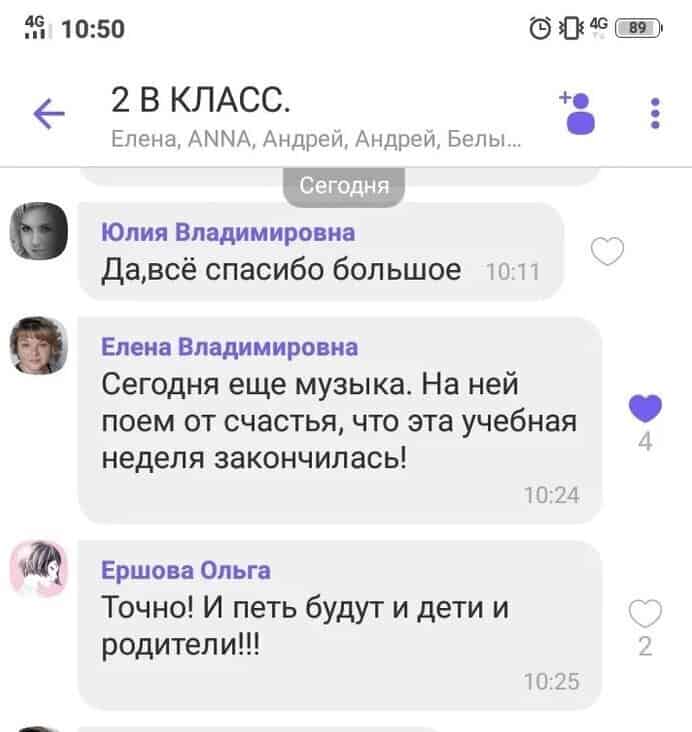This screenshot has height=732, width=692.
Task: Open Елена Владимировна's avatar
Action: coord(39,346)
